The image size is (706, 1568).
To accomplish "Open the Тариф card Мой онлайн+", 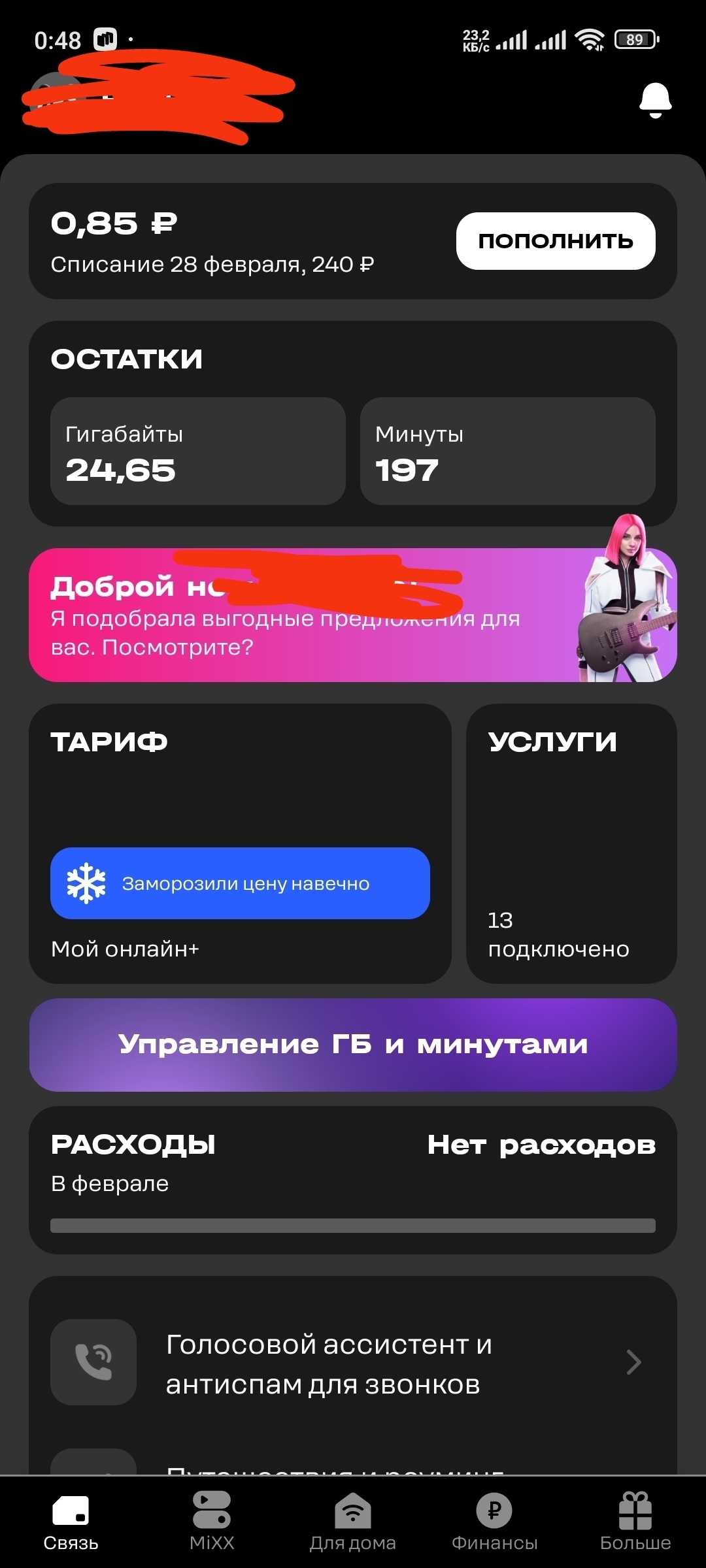I will tap(240, 843).
